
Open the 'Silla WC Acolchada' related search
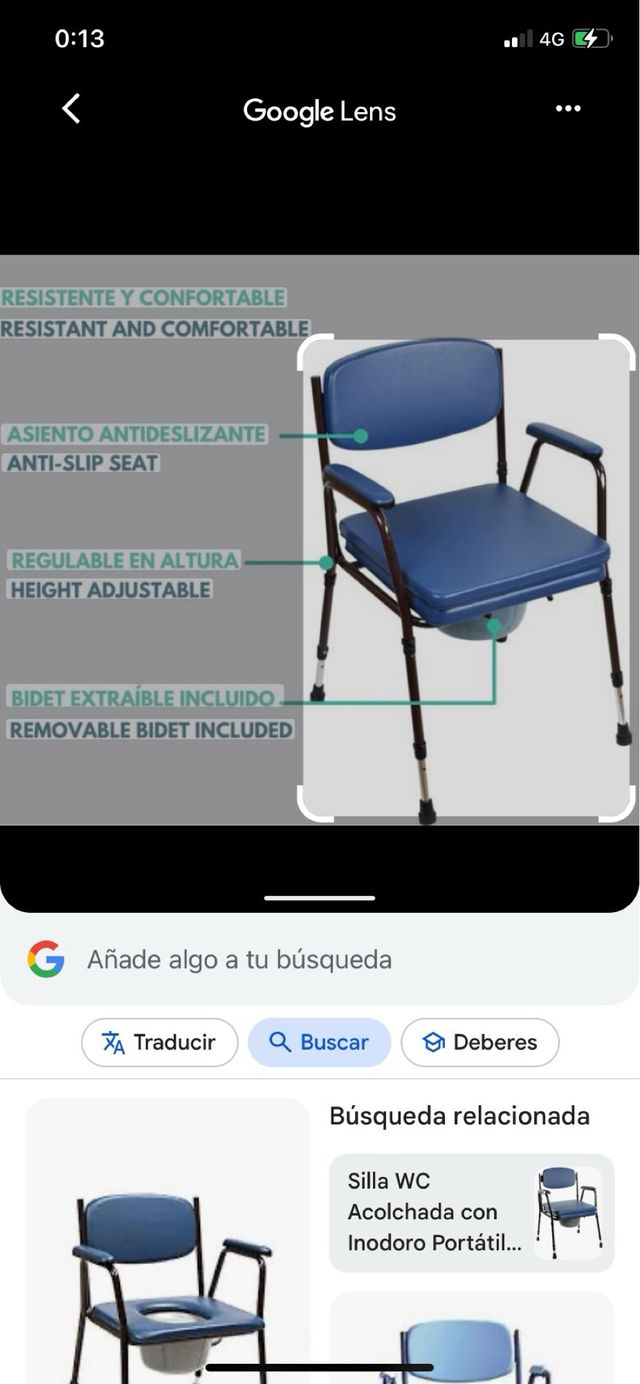click(471, 1212)
